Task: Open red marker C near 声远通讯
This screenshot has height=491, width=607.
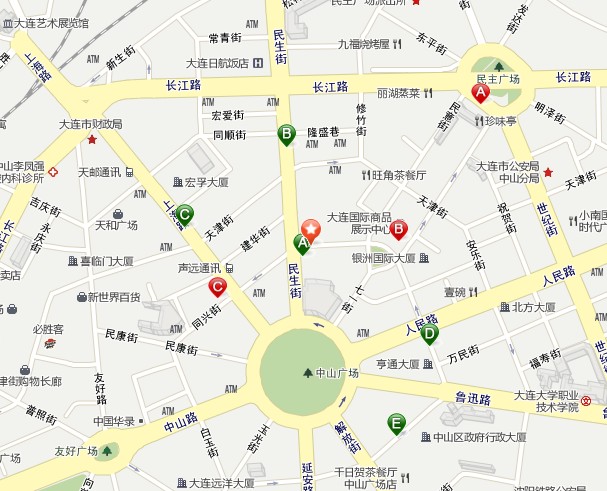Action: click(x=217, y=287)
